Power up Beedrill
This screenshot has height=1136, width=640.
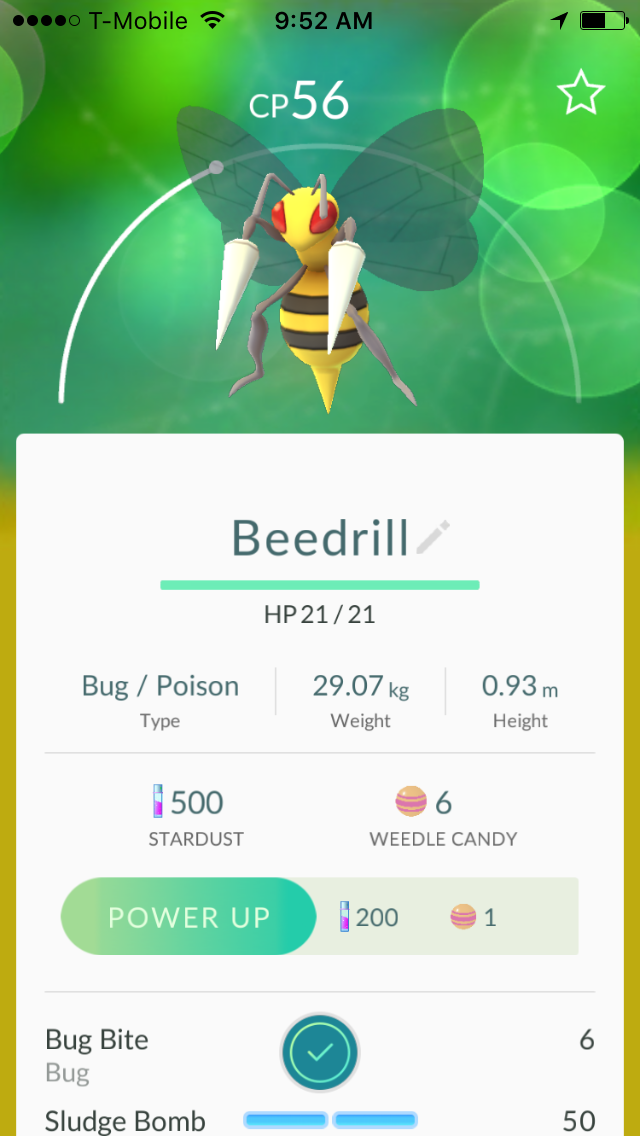coord(189,916)
